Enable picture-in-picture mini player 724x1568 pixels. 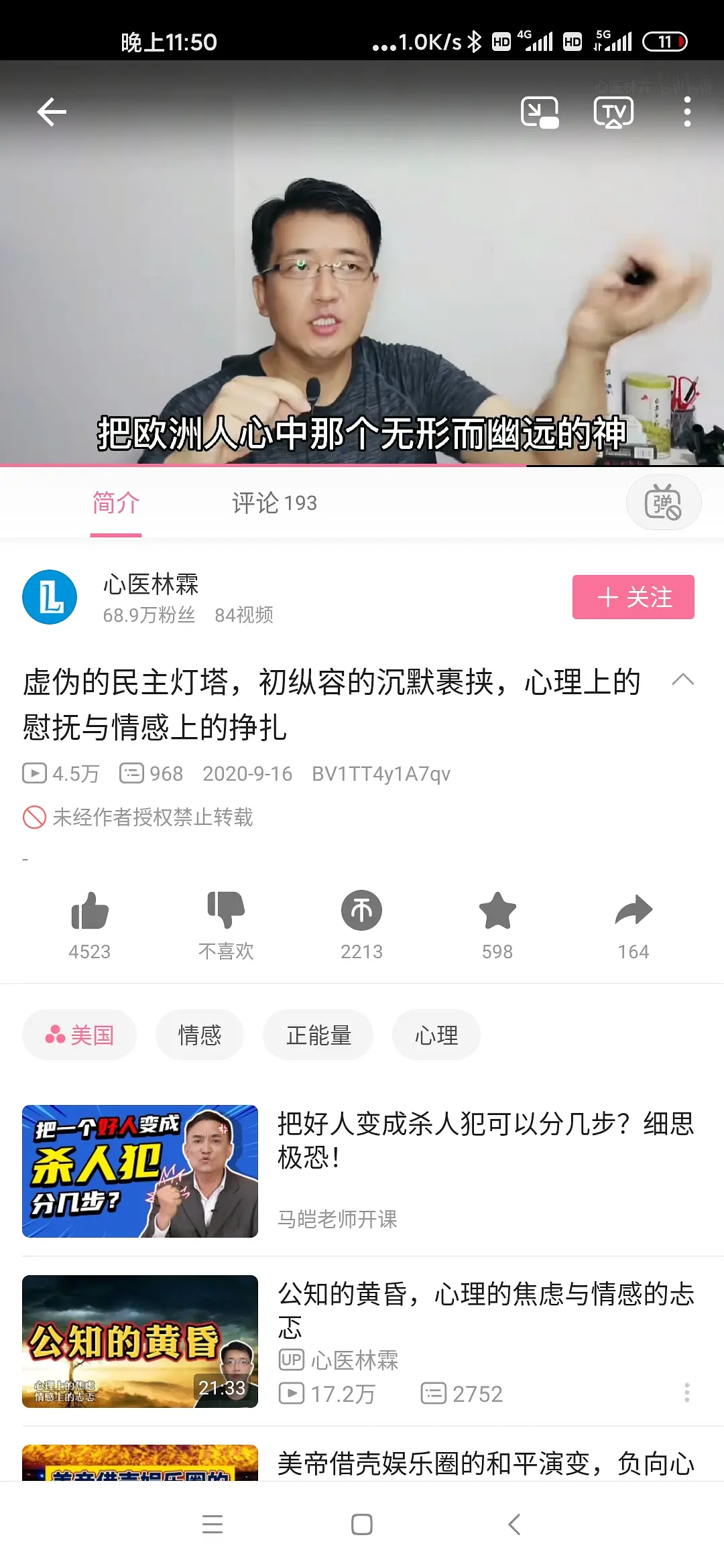click(539, 112)
